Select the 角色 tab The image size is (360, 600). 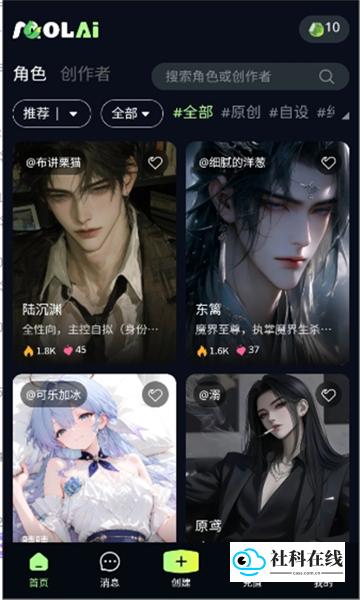click(29, 73)
